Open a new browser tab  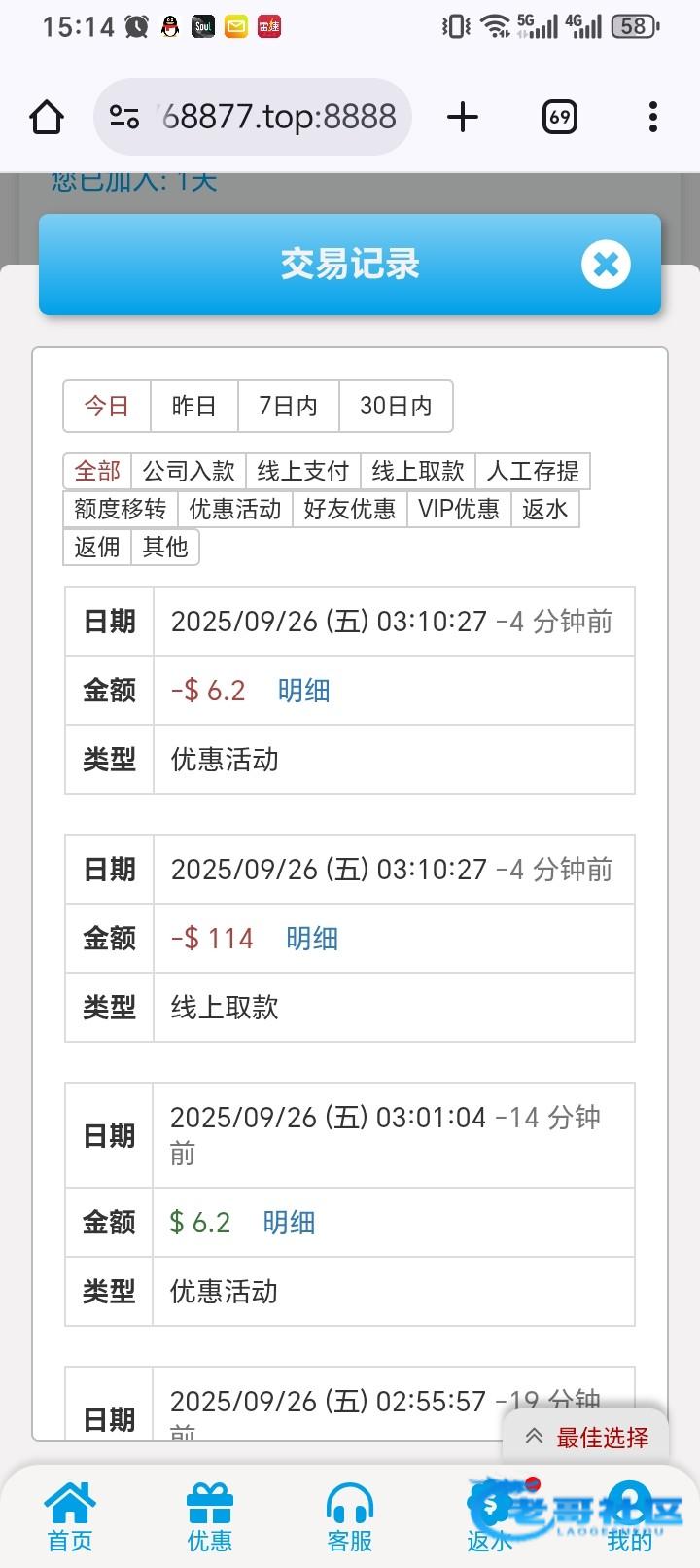(x=463, y=117)
